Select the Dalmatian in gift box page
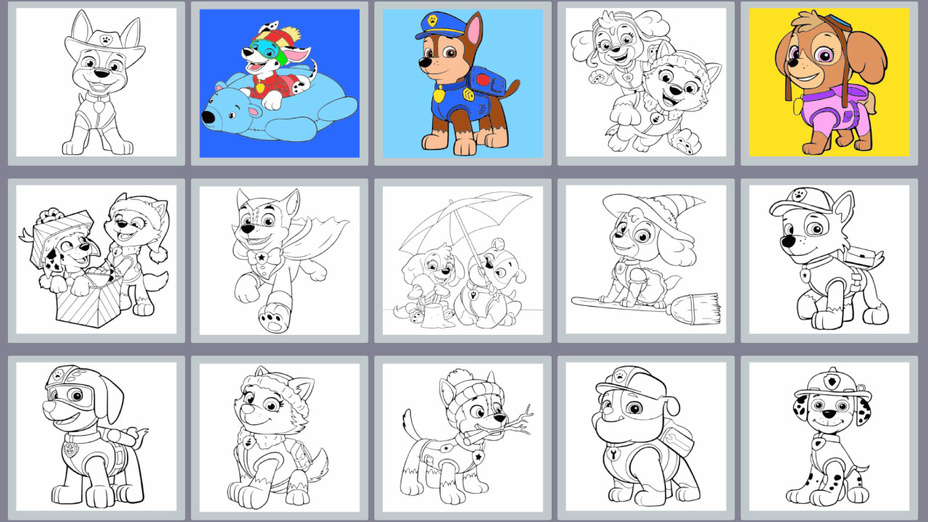 point(96,260)
